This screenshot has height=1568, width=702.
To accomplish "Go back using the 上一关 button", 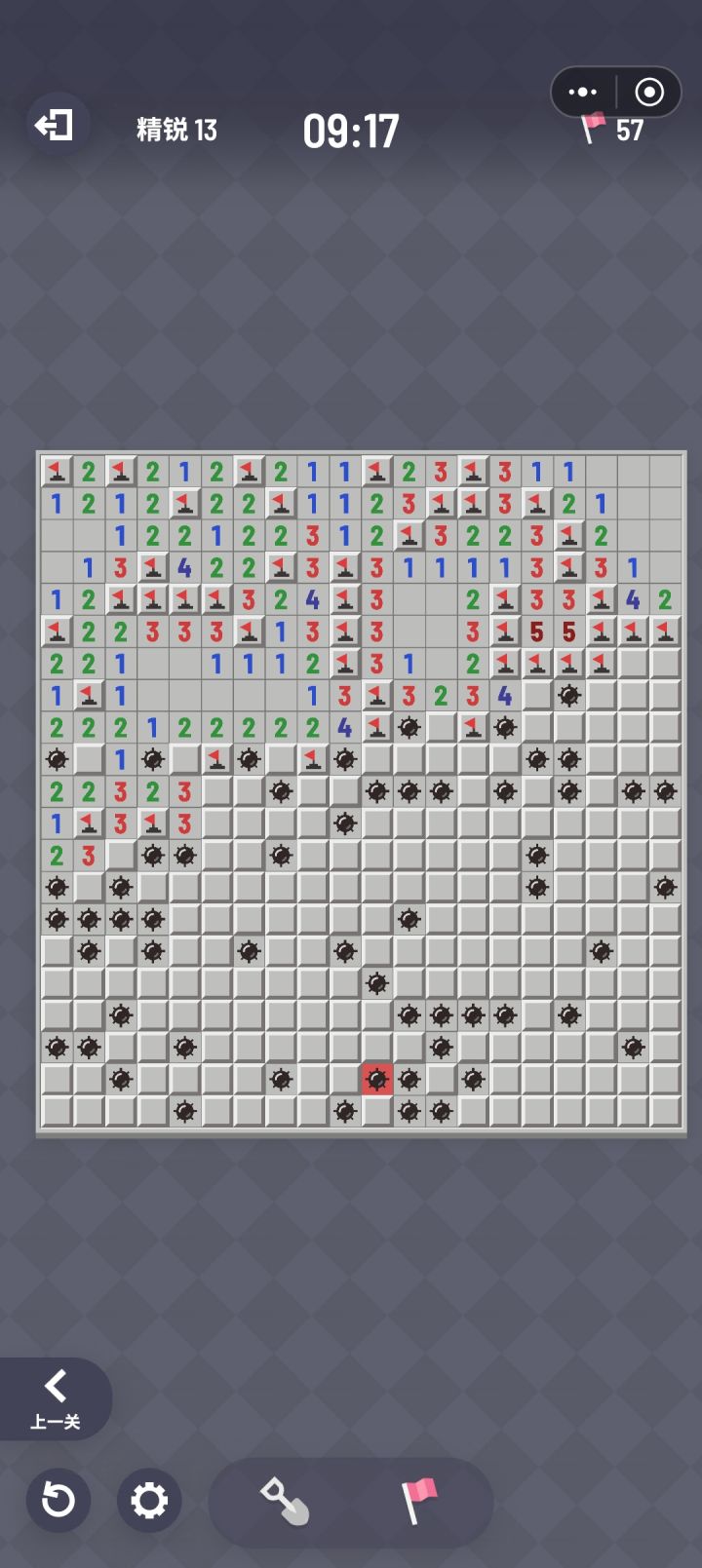I will tap(58, 1399).
